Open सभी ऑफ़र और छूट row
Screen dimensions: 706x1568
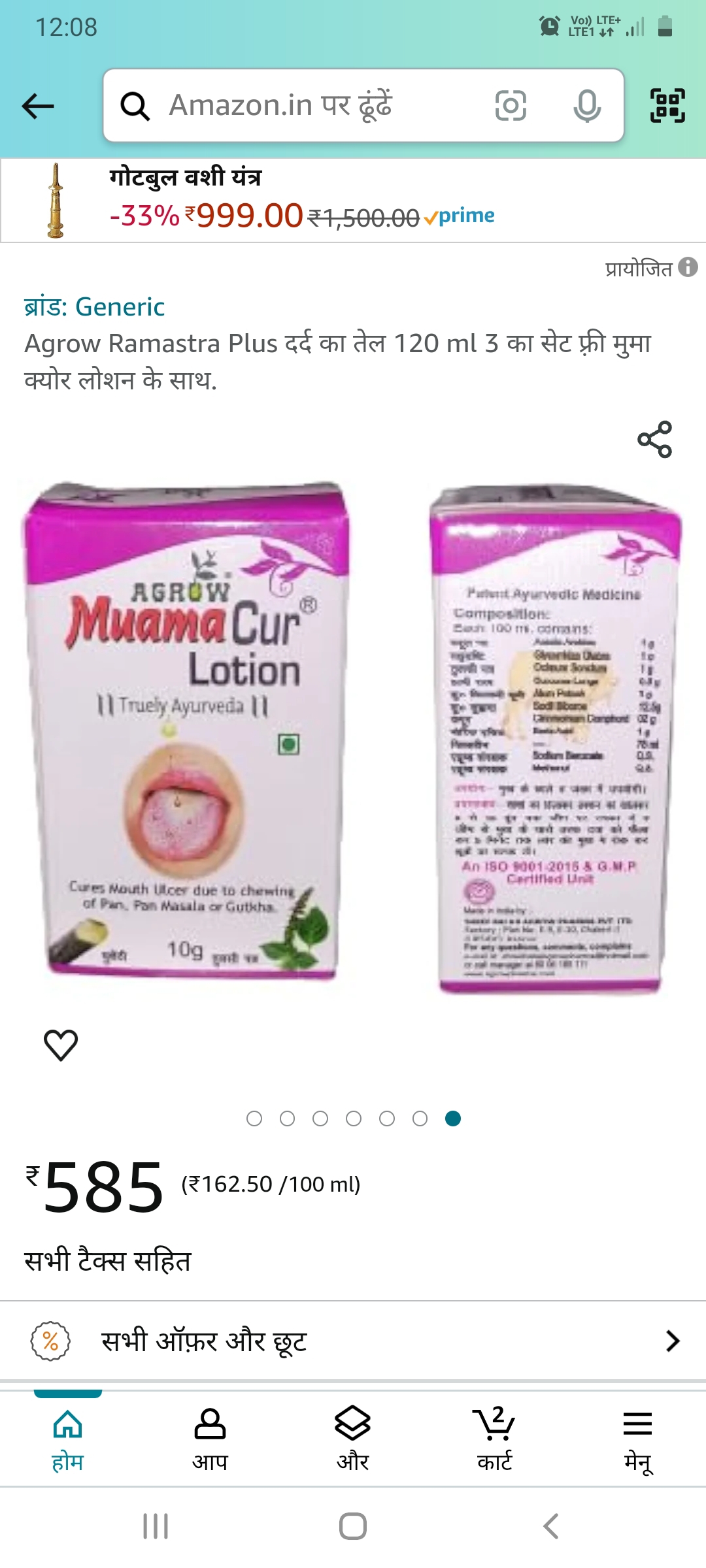353,1341
